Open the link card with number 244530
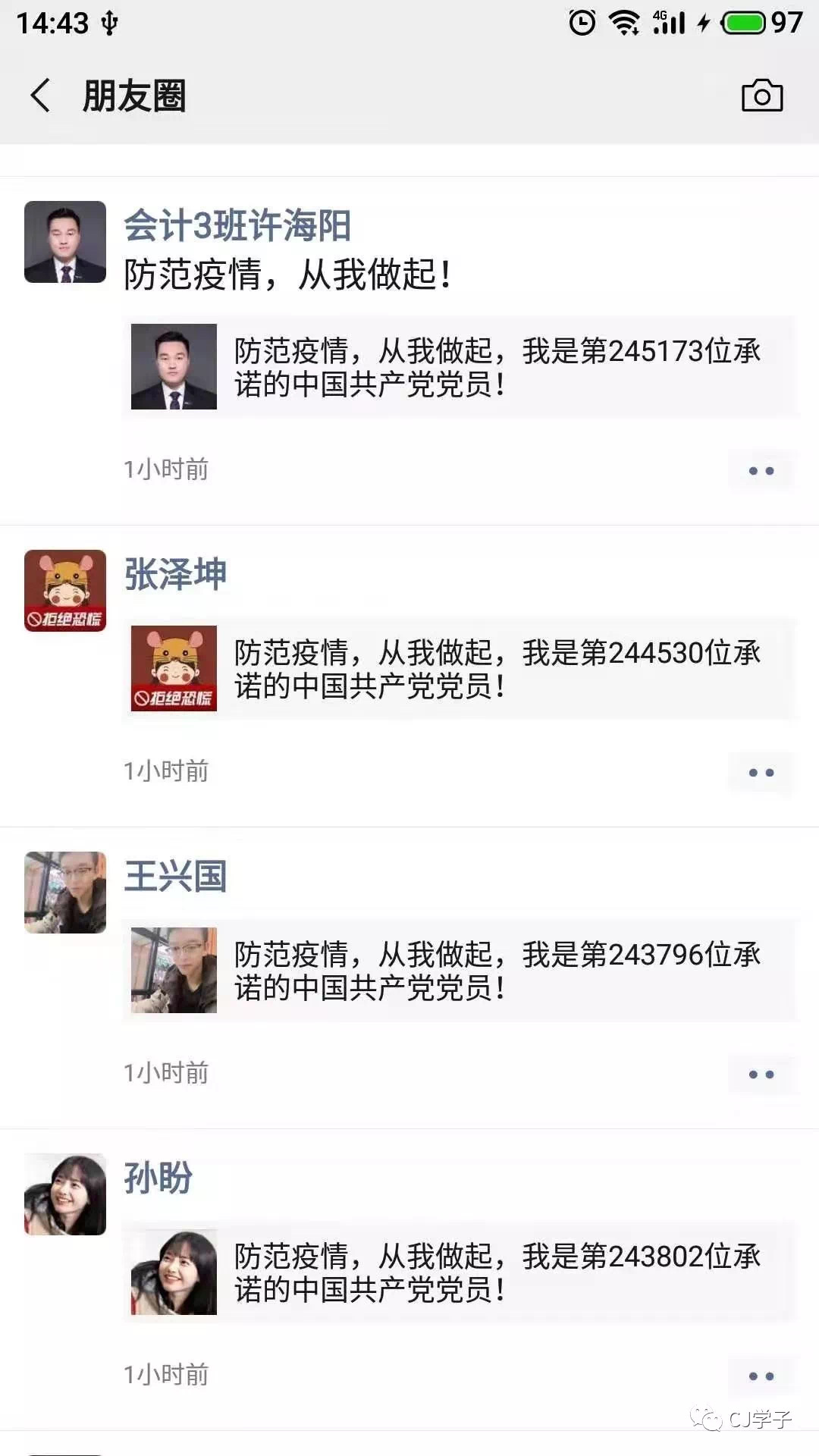This screenshot has width=819, height=1456. [460, 669]
